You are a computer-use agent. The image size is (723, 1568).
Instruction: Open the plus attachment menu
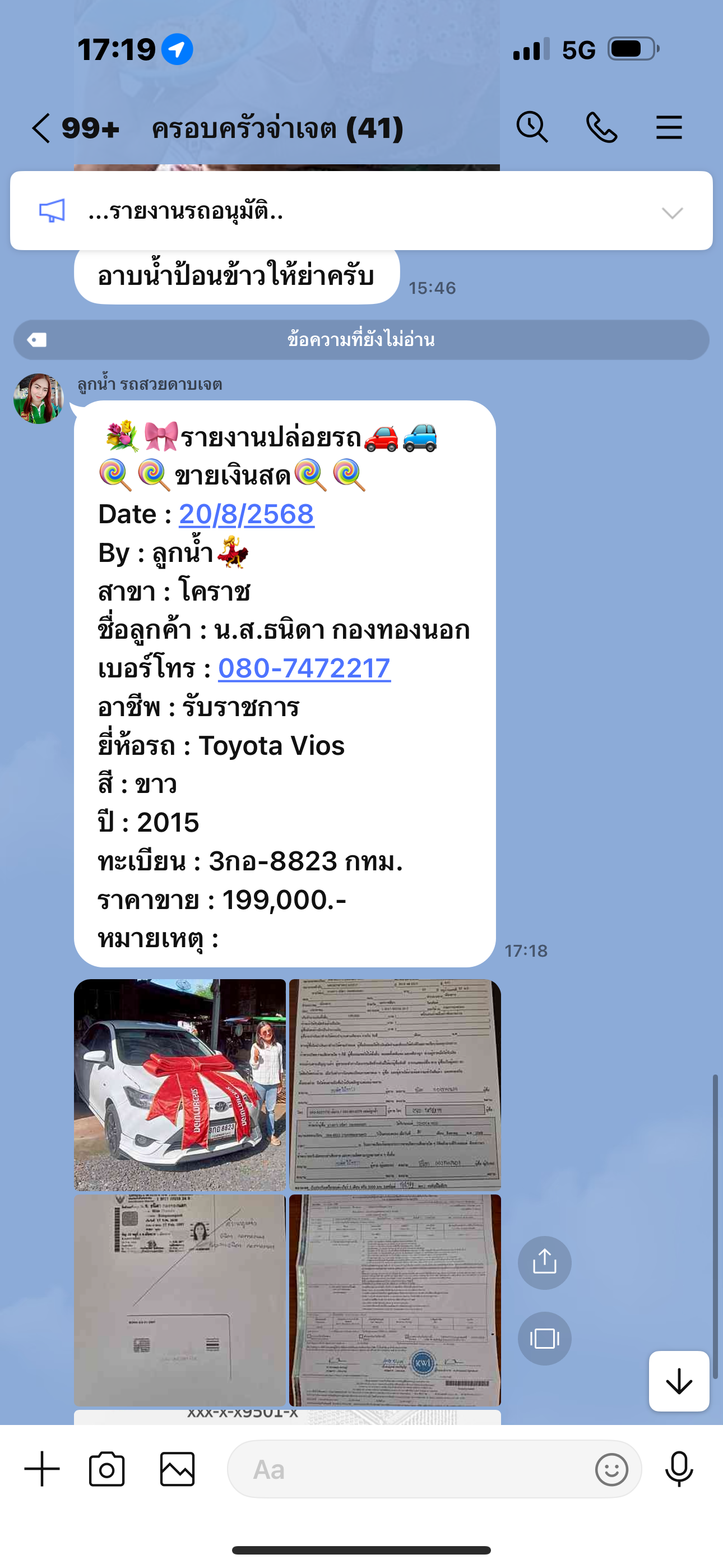pyautogui.click(x=42, y=1469)
